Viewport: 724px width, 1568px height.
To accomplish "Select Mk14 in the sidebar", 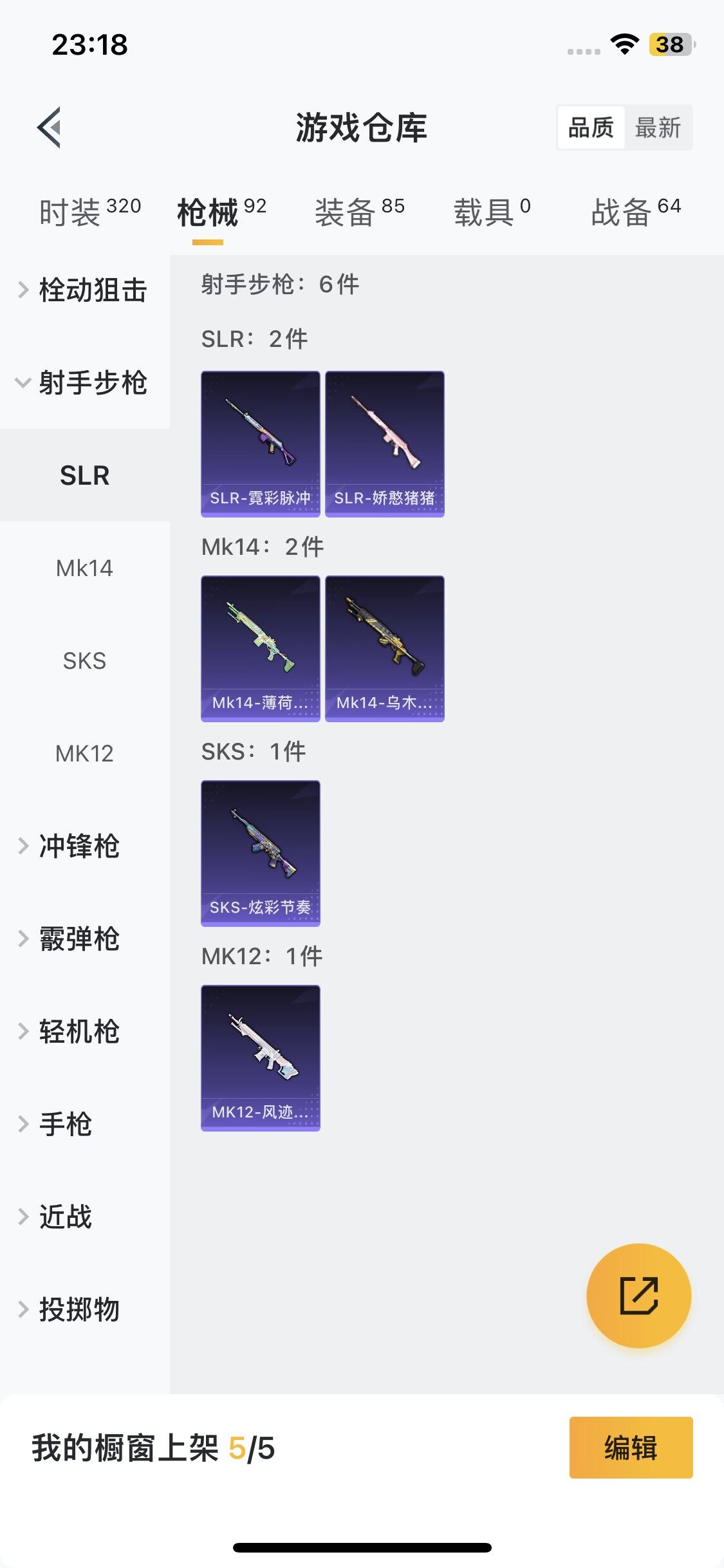I will point(84,568).
